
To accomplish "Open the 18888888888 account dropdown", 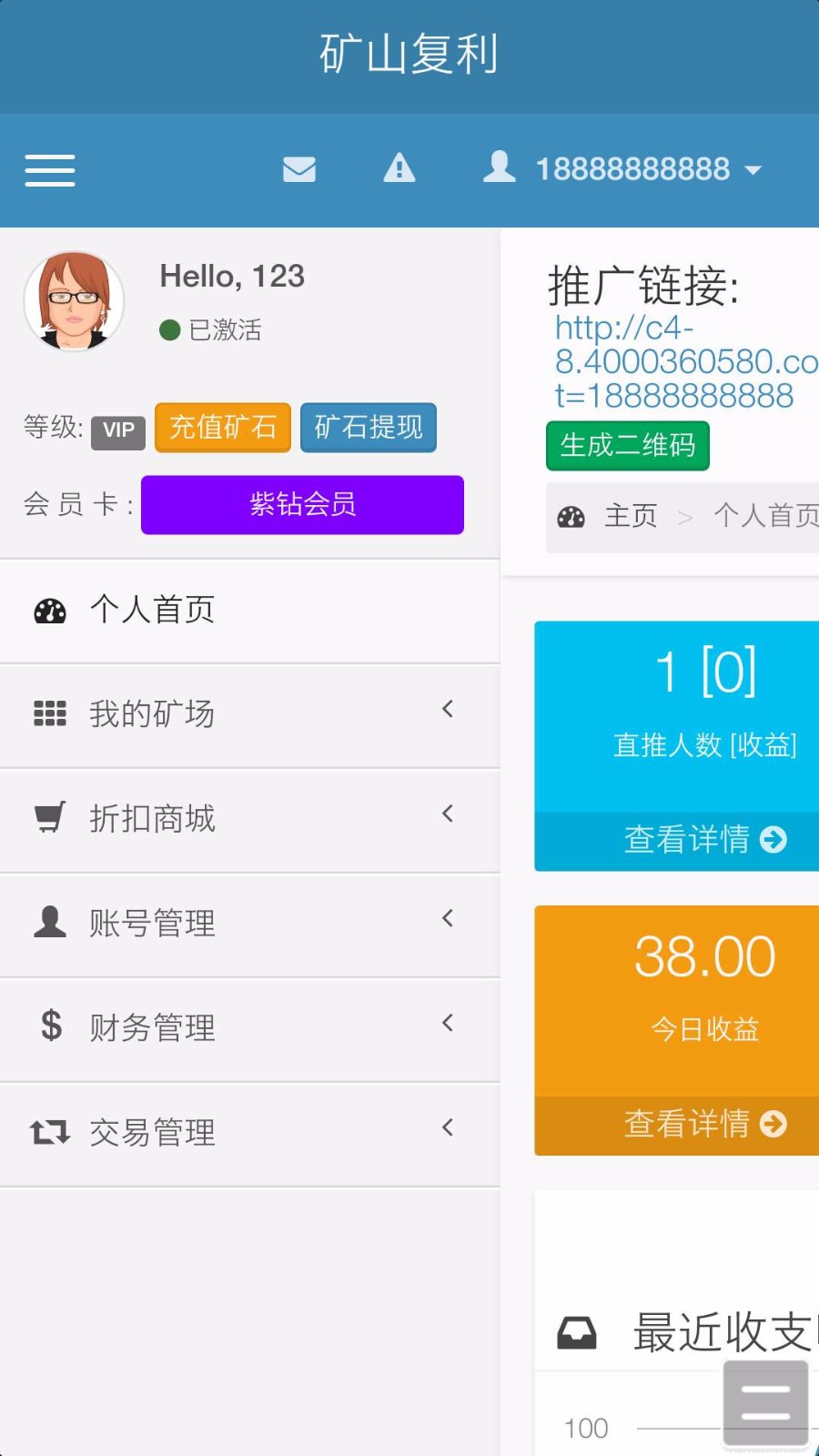I will 632,169.
